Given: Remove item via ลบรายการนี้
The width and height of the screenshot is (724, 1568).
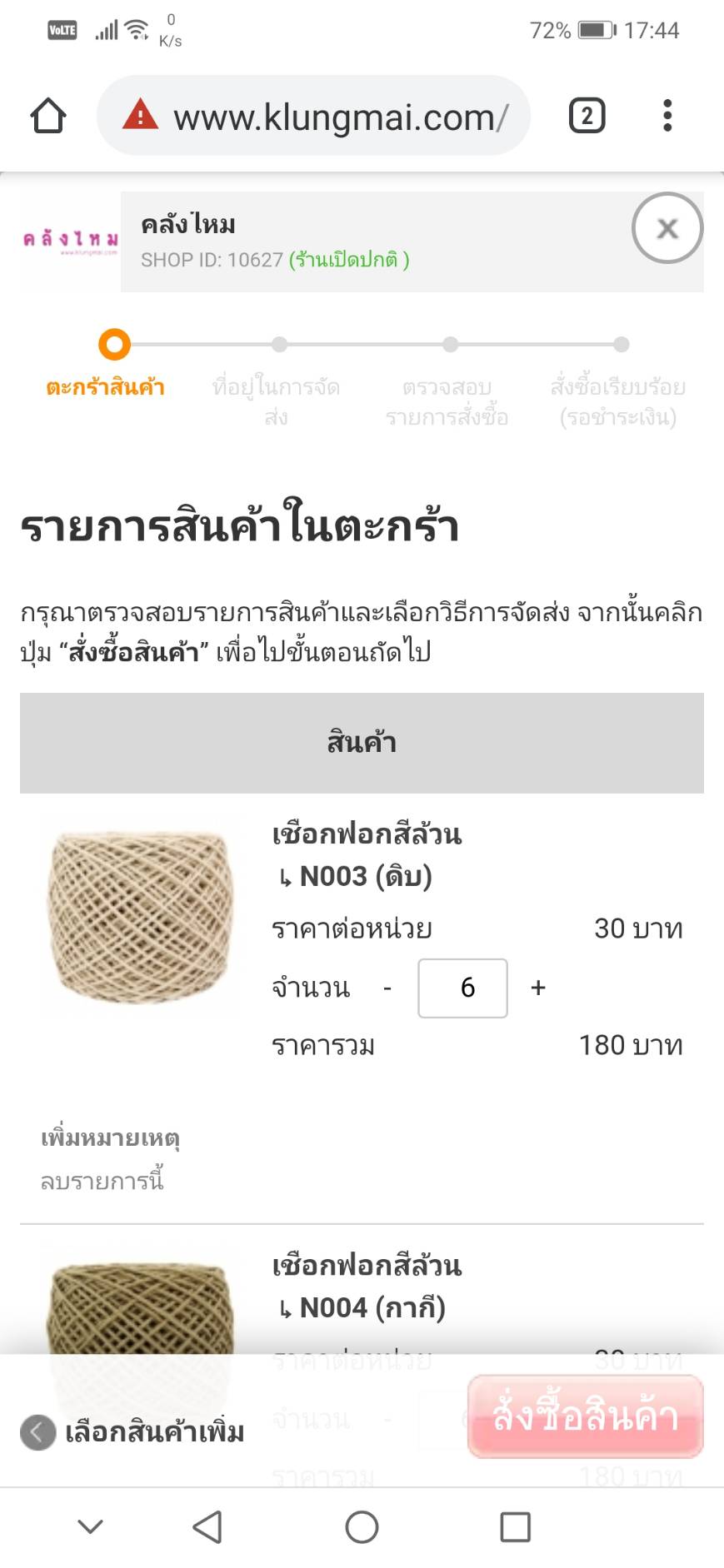Looking at the screenshot, I should [x=102, y=1181].
